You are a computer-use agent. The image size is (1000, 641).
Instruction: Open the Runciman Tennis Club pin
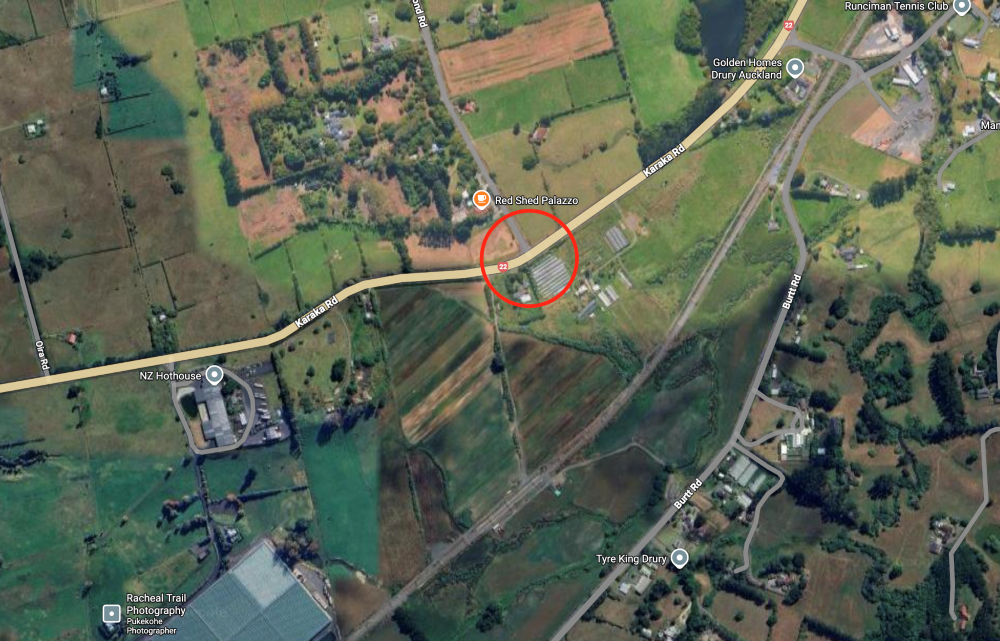click(962, 6)
